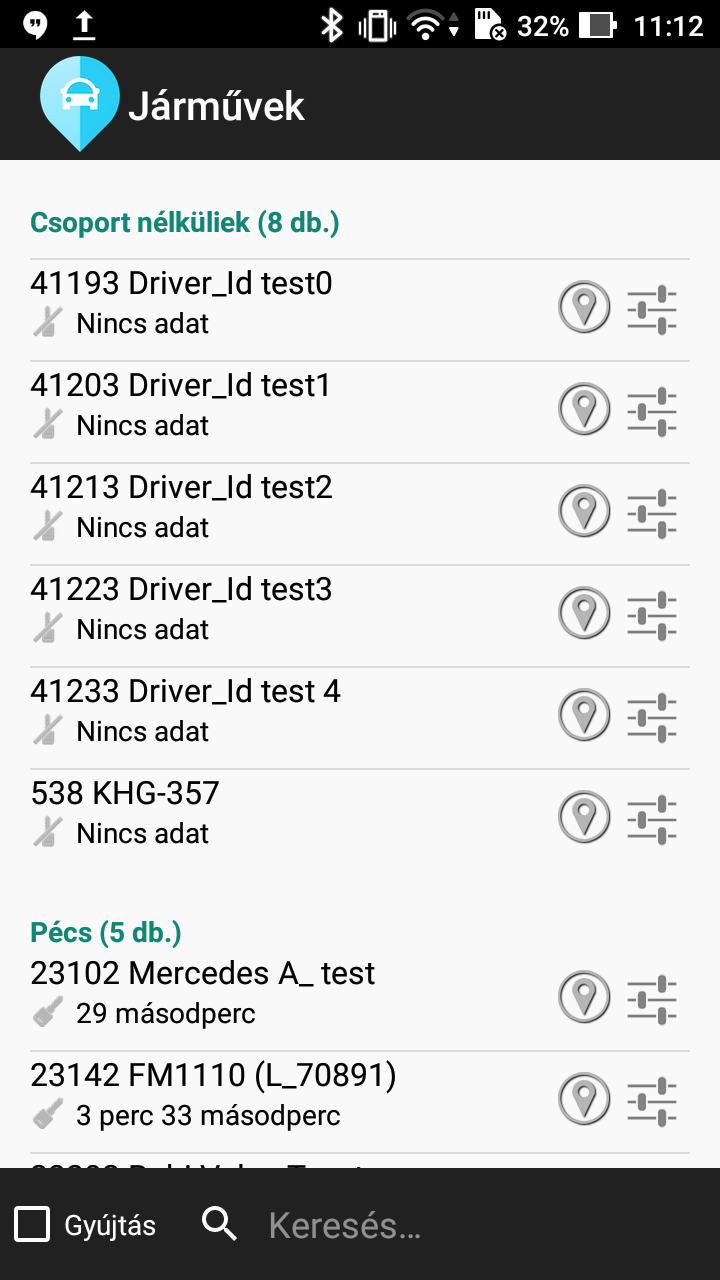The width and height of the screenshot is (720, 1280).
Task: Show 41193 Driver_Id test0 on the map
Action: [583, 307]
